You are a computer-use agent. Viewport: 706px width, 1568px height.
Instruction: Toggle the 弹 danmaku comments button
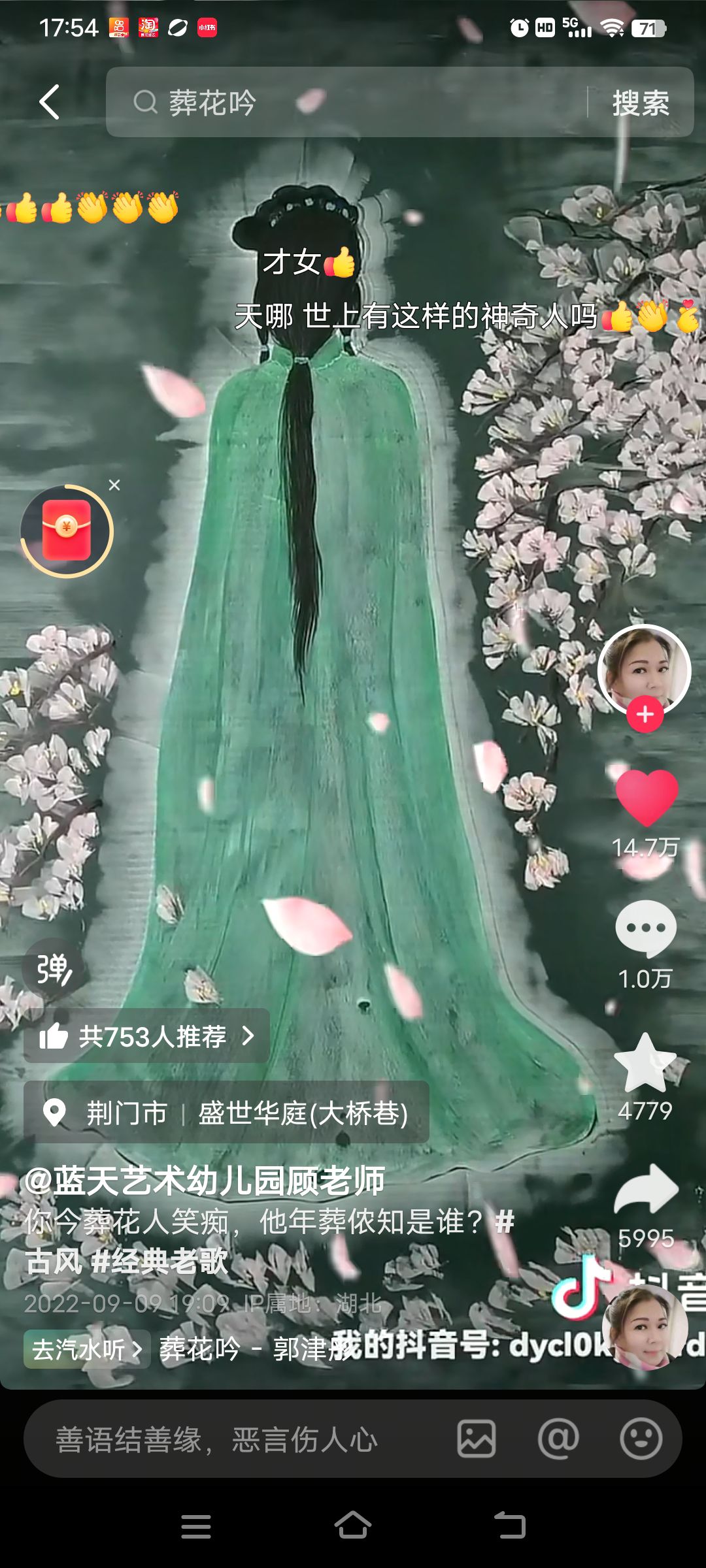click(54, 970)
